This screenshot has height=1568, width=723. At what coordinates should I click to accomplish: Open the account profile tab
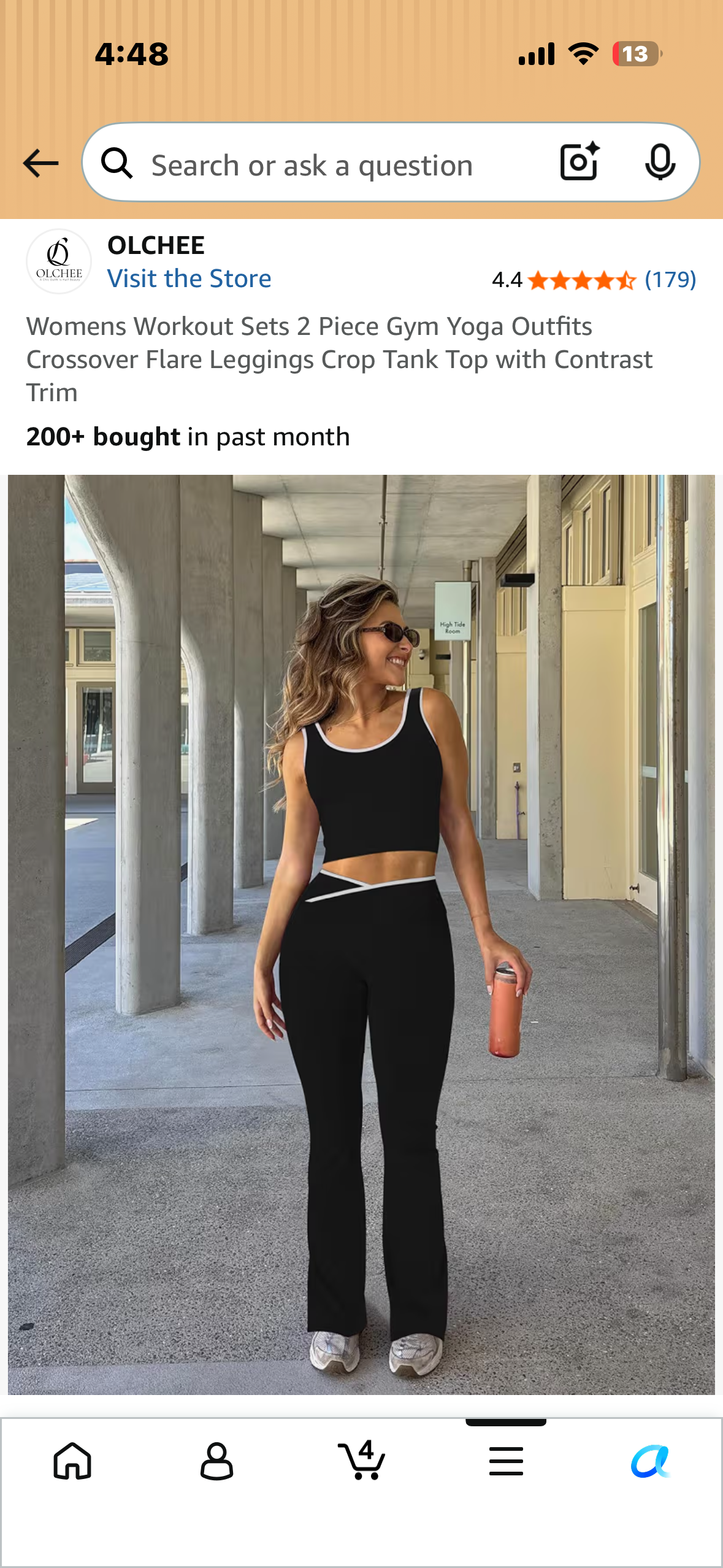216,1461
